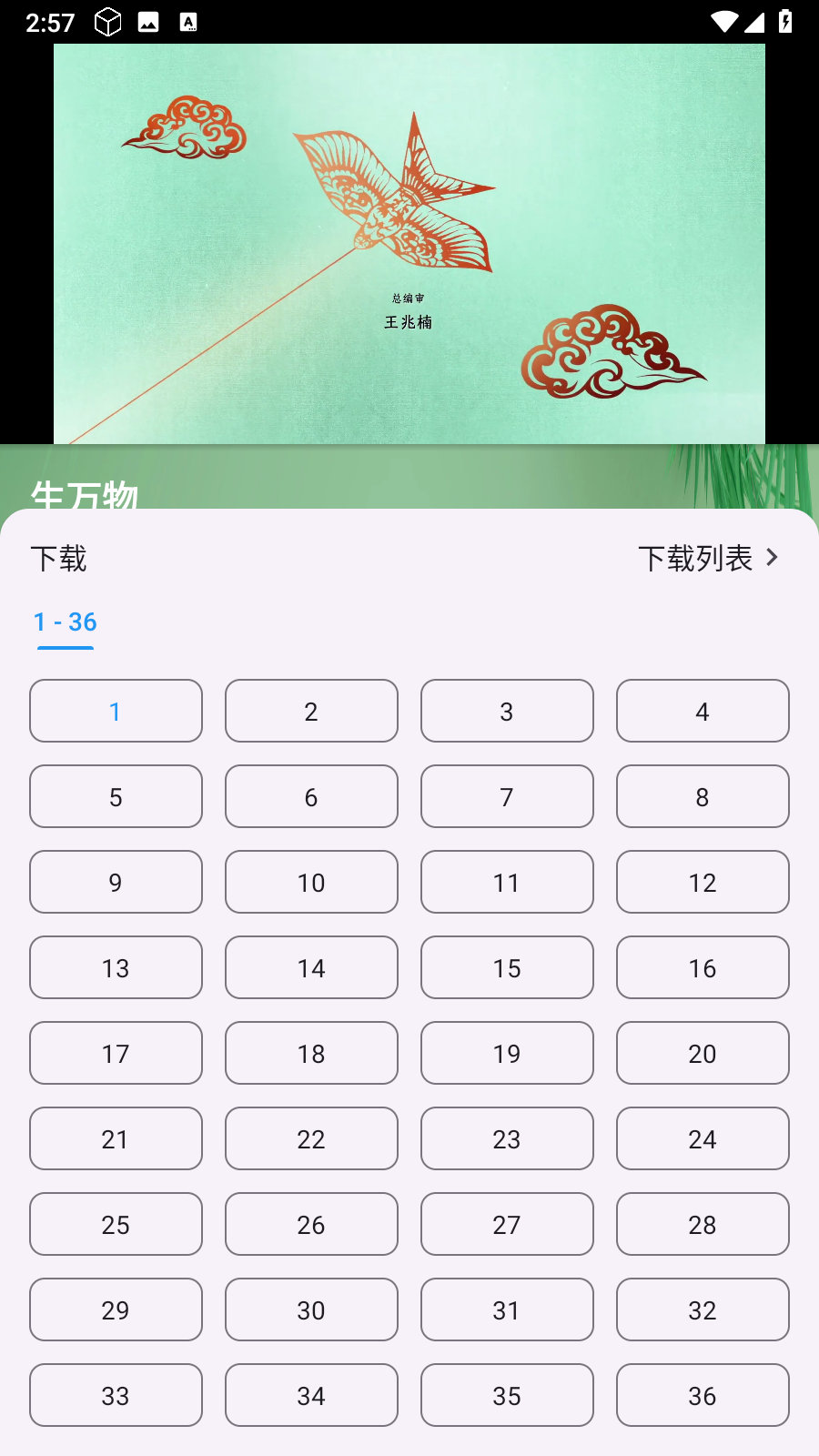Select episode 20 for download

703,1053
